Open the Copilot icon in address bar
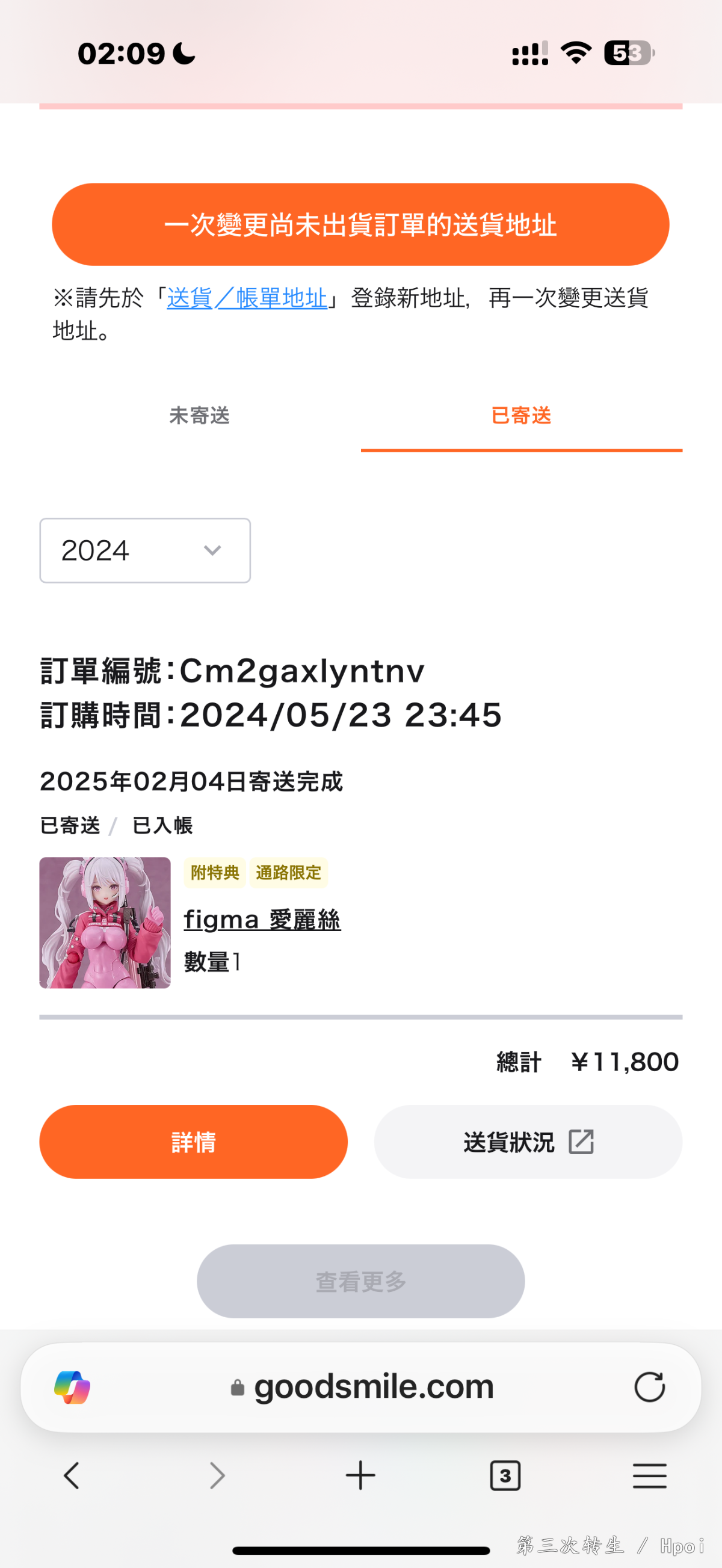722x1568 pixels. click(x=72, y=1387)
